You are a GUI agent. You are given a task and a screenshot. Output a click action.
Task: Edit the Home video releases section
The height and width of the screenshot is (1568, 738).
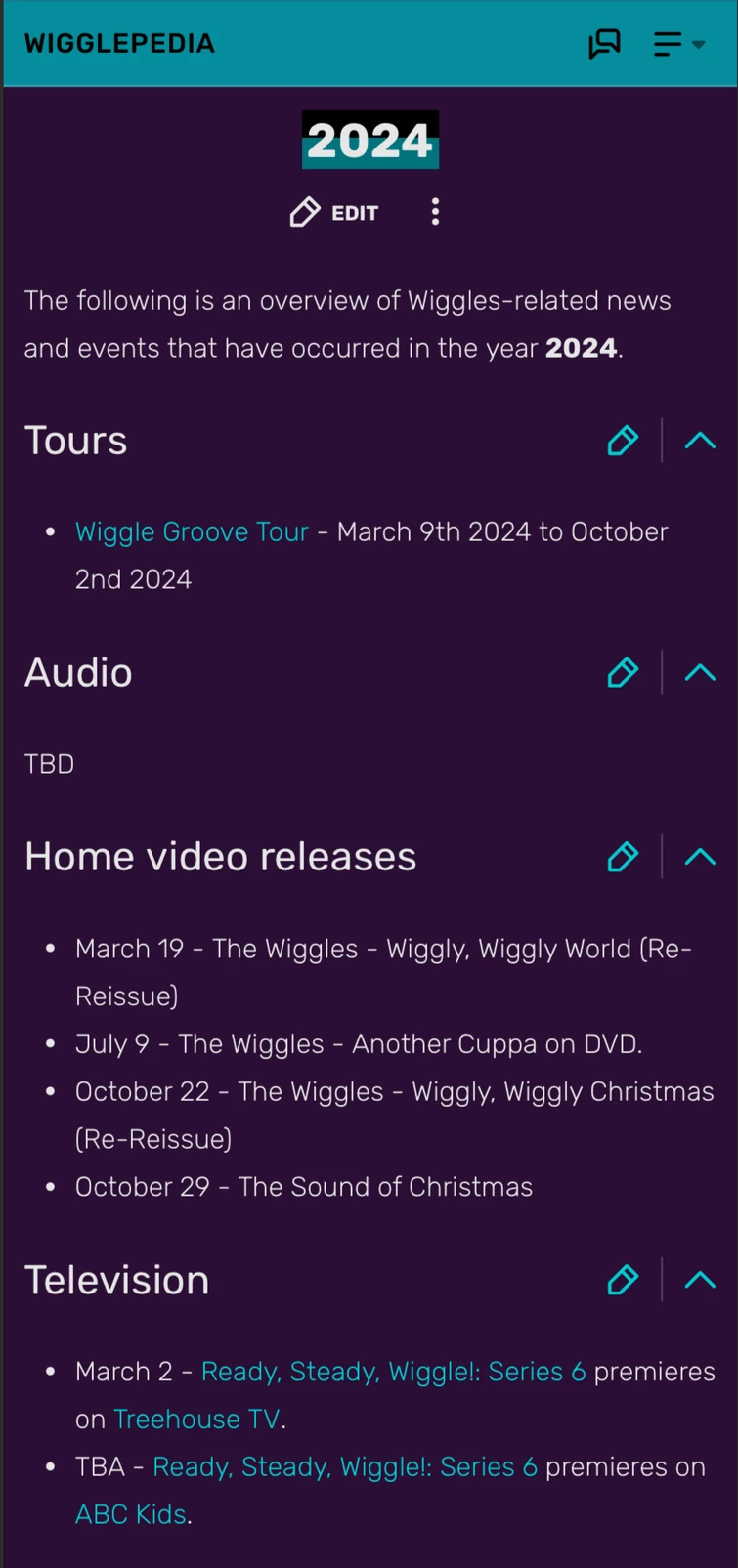pyautogui.click(x=623, y=857)
